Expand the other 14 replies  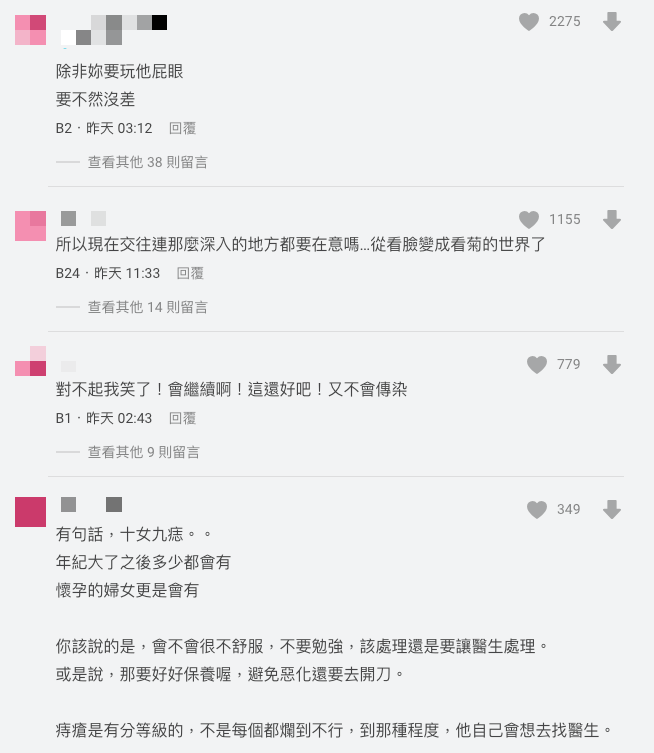(147, 307)
